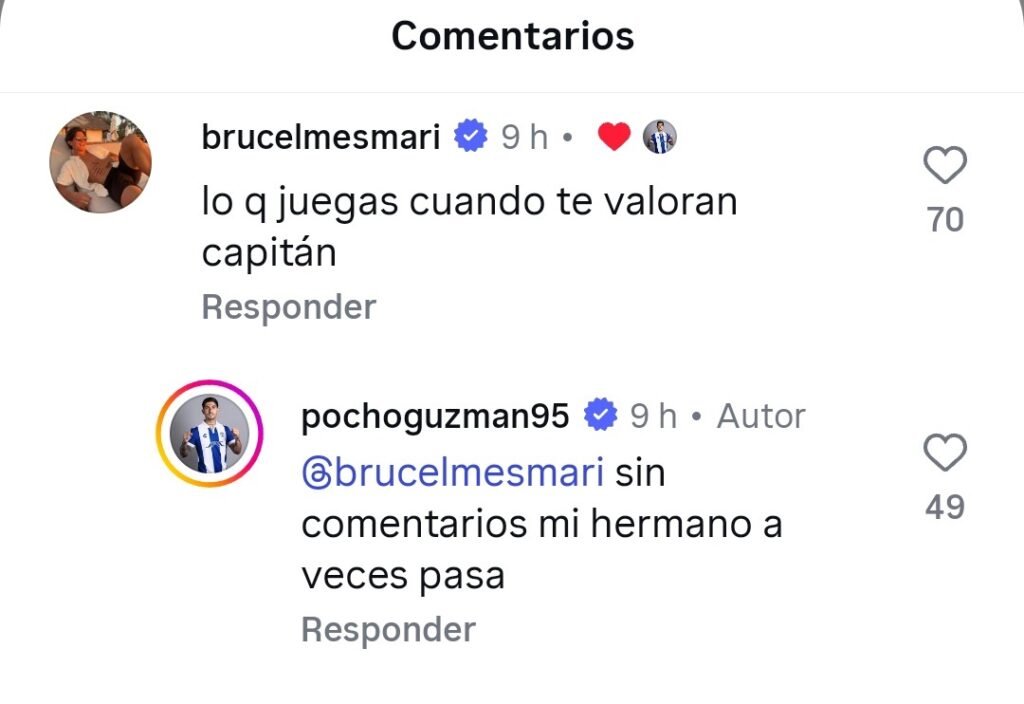Open brucelmesmari's profile picture
This screenshot has height=704, width=1024.
click(101, 162)
